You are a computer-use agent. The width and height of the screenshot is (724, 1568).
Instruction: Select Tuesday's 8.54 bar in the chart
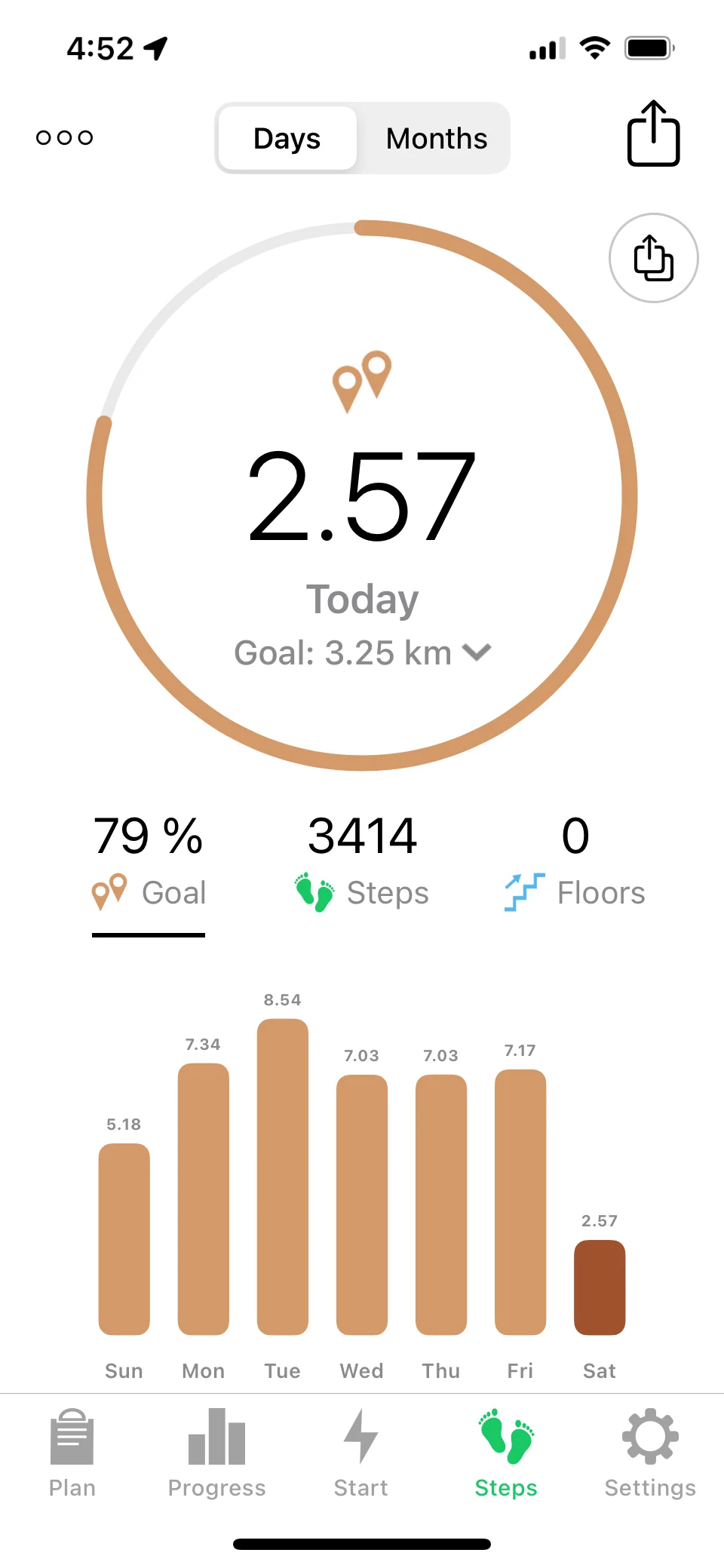(x=283, y=1177)
